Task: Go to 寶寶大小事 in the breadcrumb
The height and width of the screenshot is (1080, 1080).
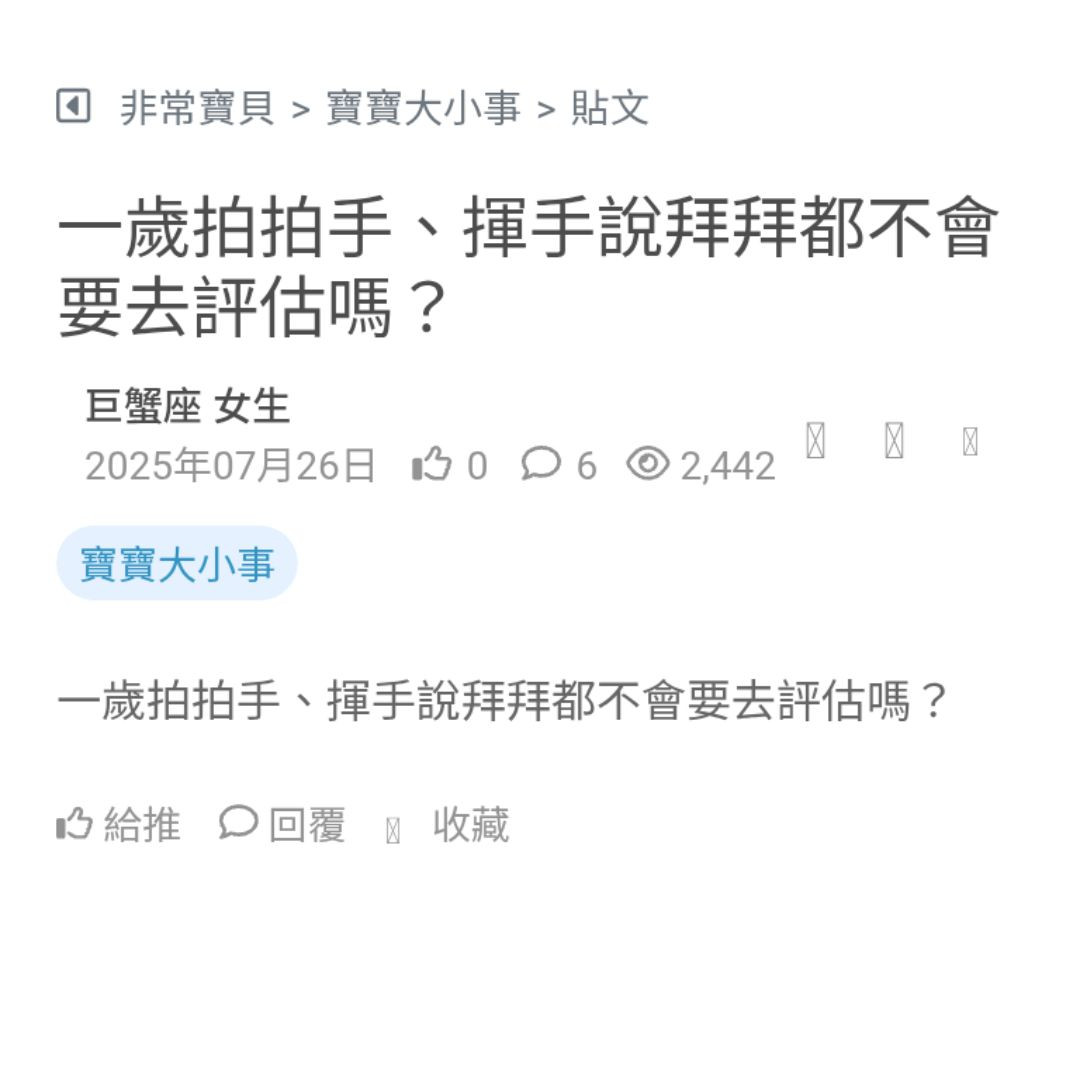Action: click(x=423, y=108)
